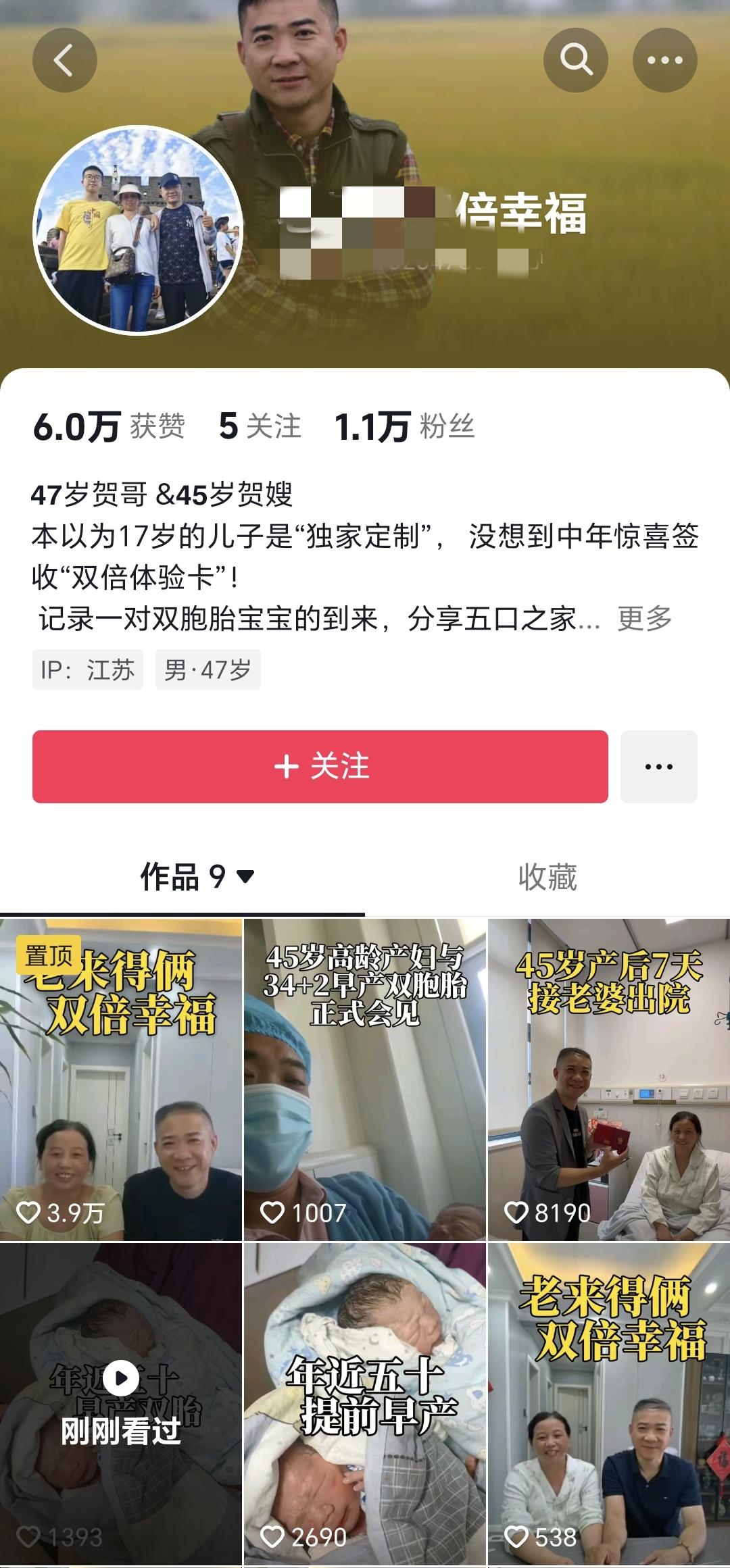
Task: Go back using the top-left arrow
Action: (64, 60)
